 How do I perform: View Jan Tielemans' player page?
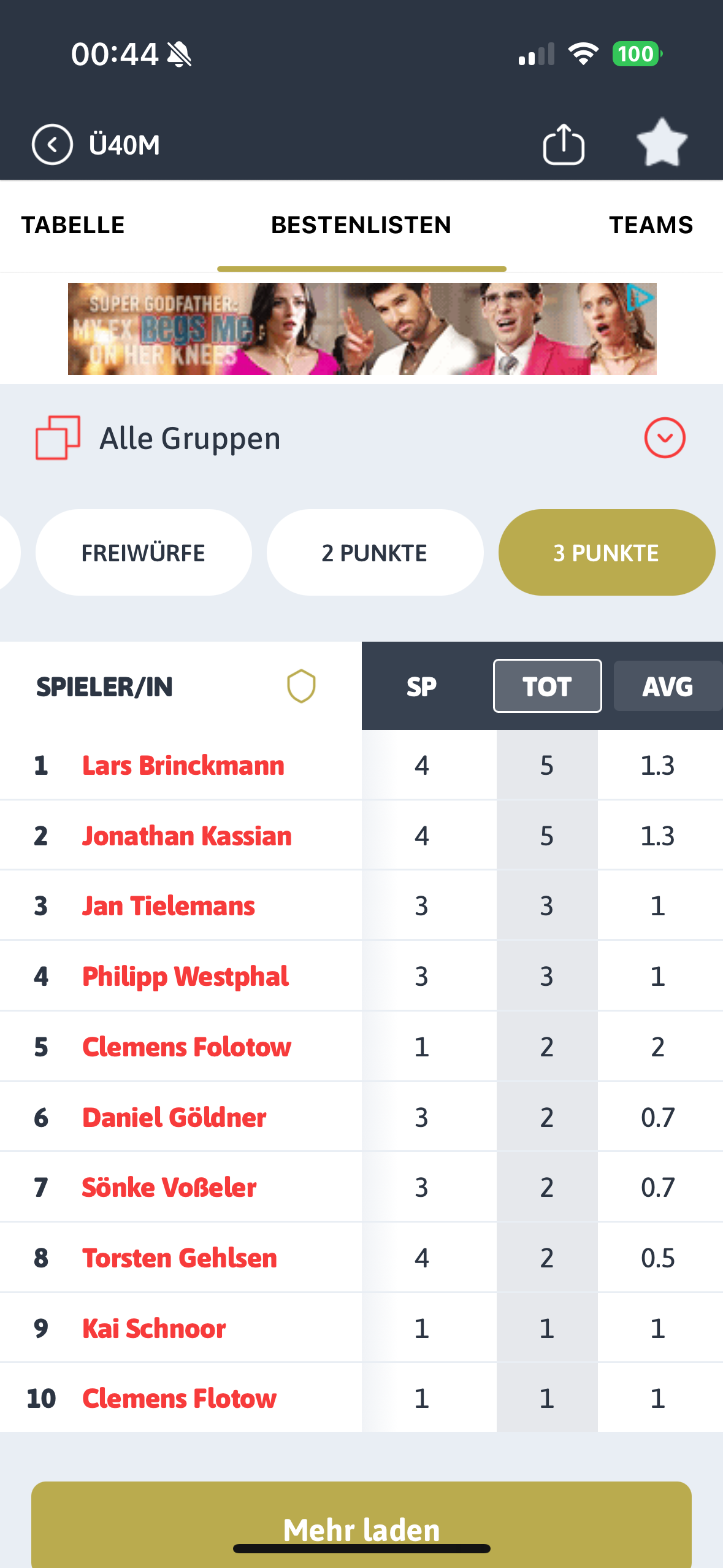[x=169, y=906]
